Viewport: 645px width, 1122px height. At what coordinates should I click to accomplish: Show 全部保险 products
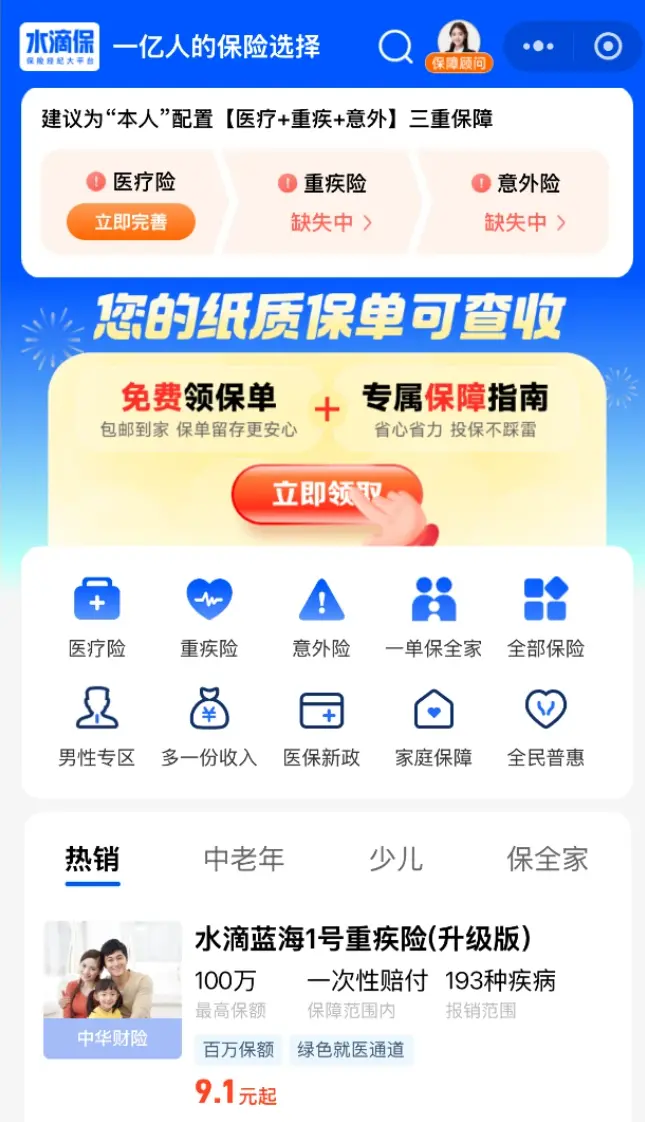point(545,617)
